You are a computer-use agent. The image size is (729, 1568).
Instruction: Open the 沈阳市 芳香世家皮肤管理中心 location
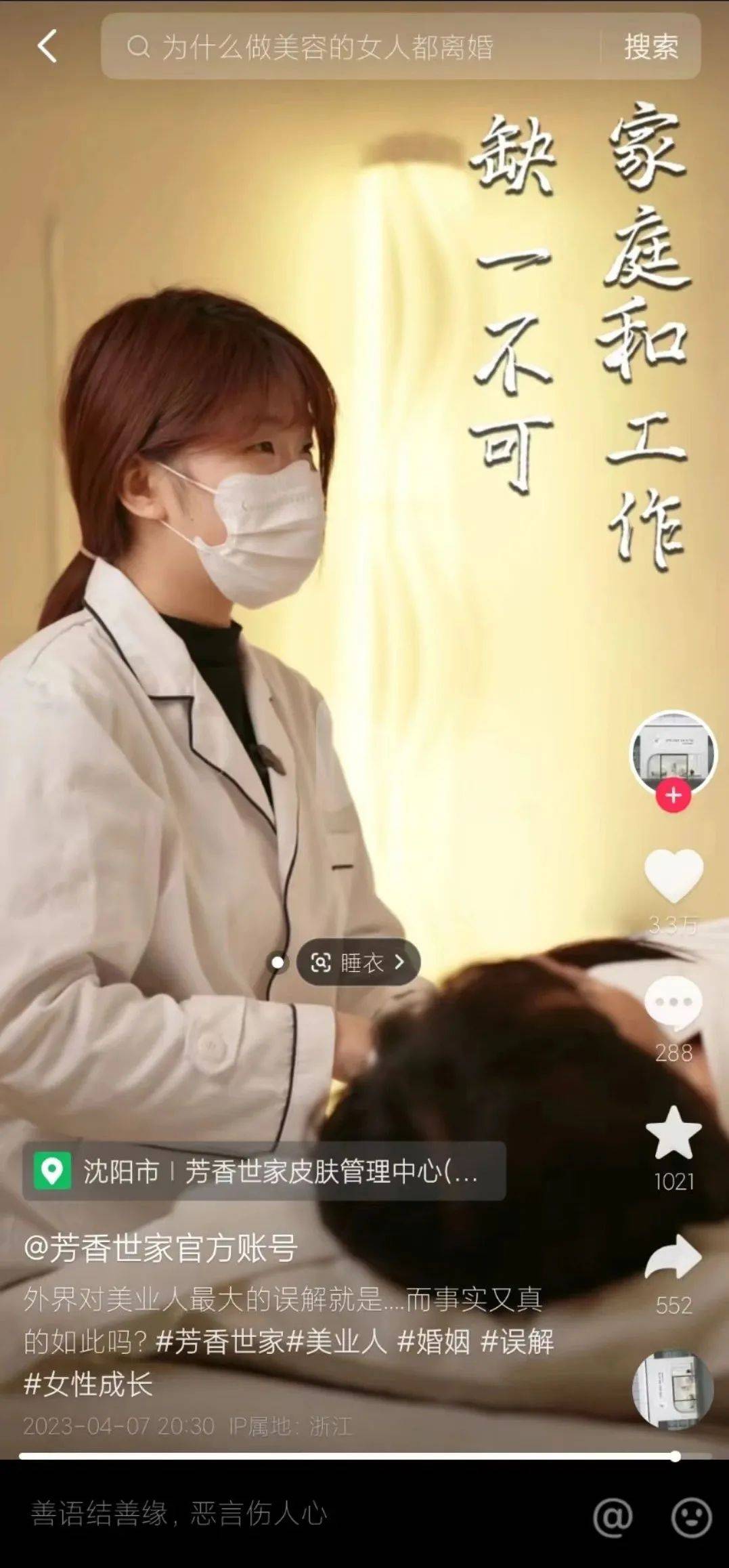point(264,1171)
